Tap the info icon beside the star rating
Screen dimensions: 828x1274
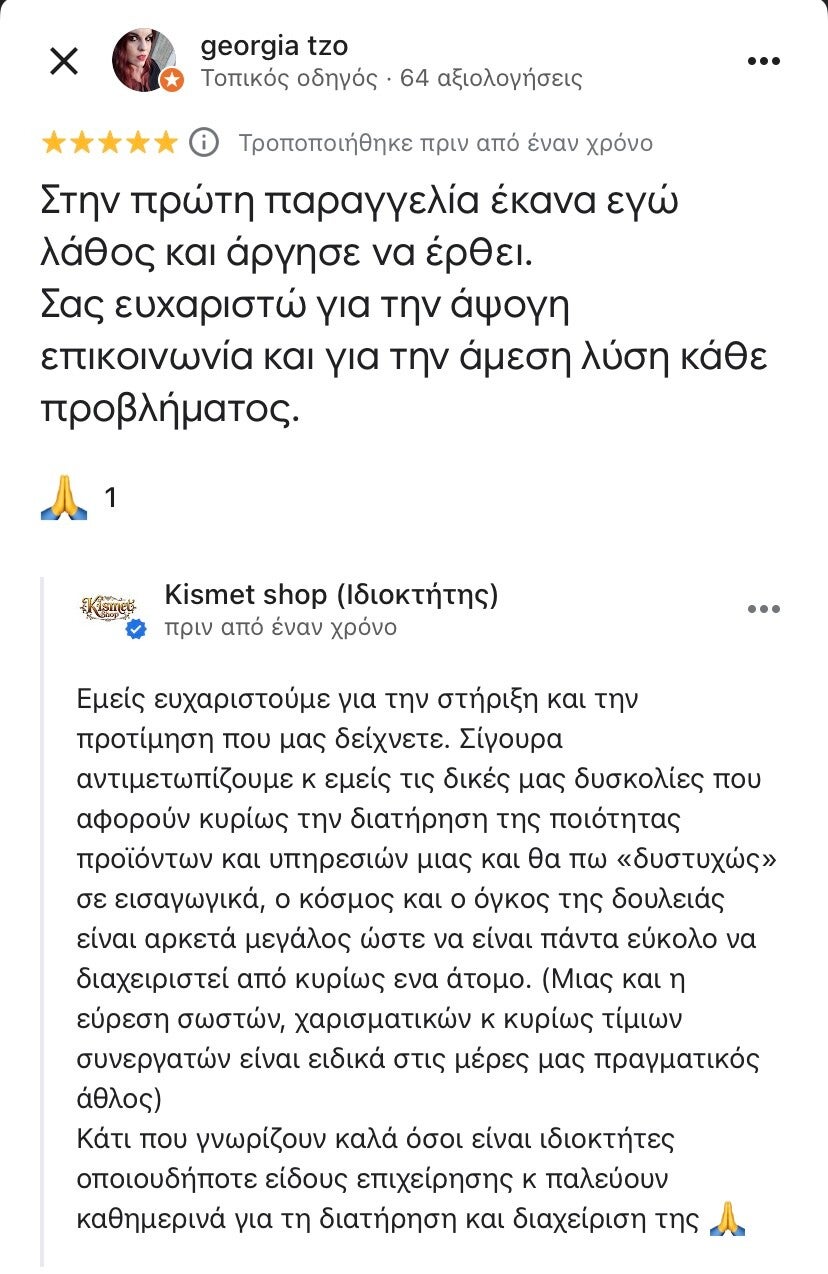[204, 142]
